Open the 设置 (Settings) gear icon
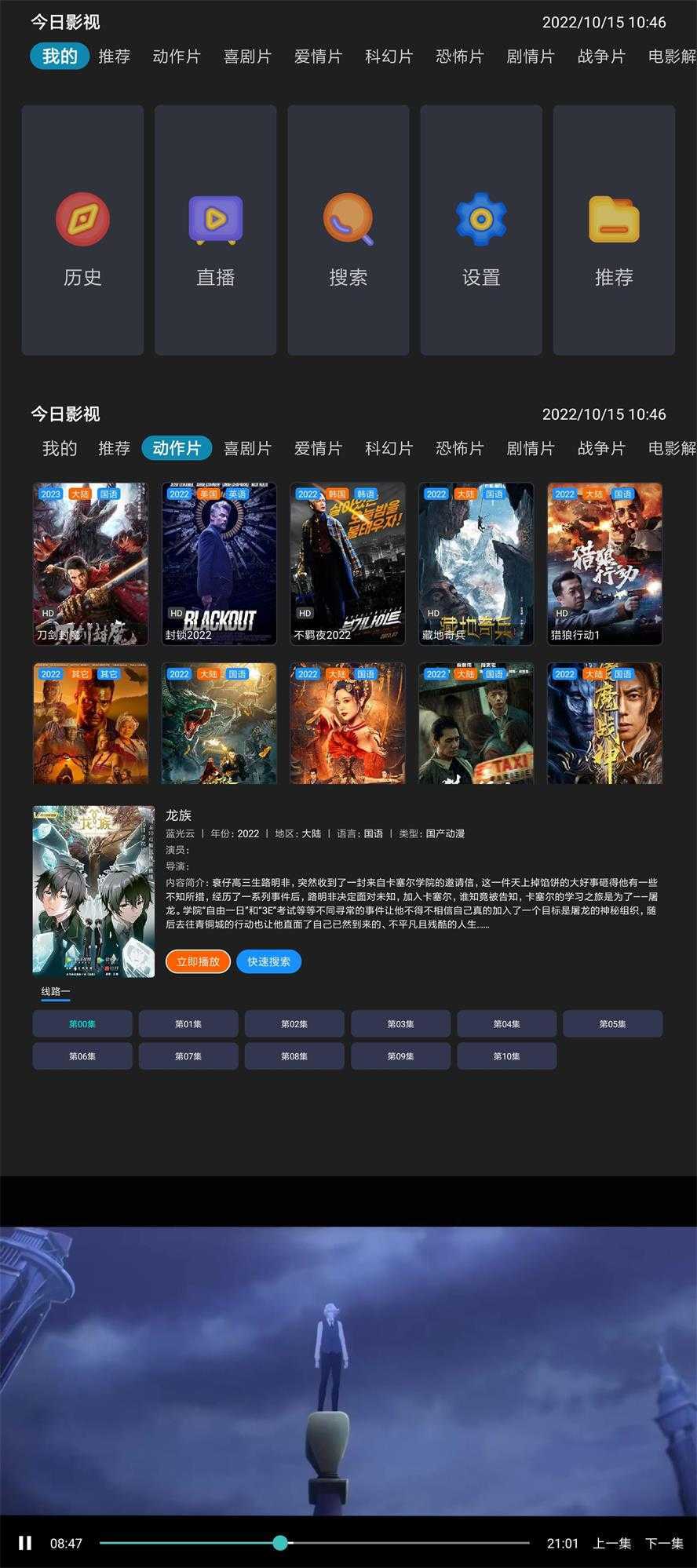 (480, 218)
